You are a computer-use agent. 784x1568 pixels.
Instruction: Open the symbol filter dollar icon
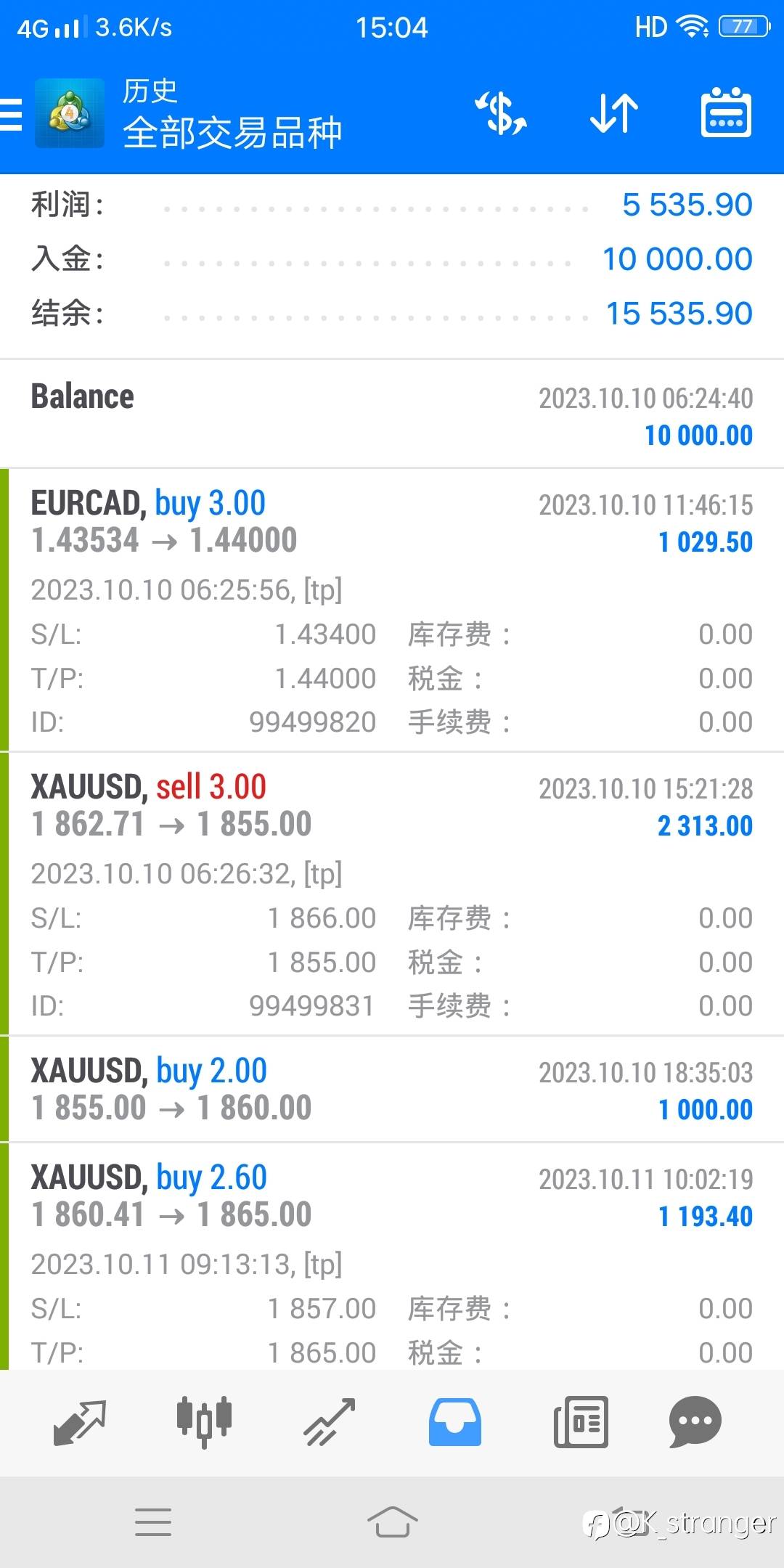[x=501, y=114]
